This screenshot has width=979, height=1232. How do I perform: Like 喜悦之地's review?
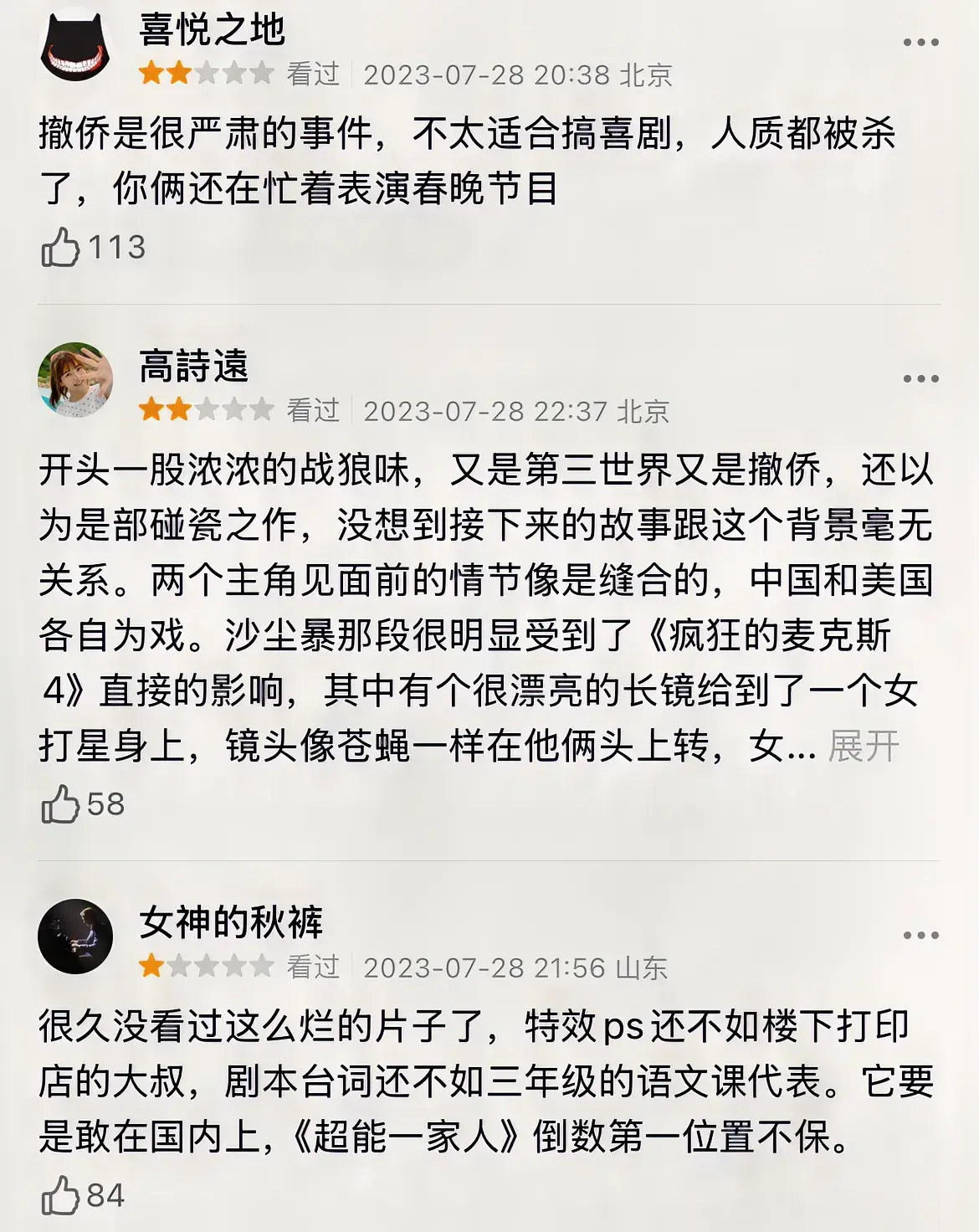click(x=60, y=248)
